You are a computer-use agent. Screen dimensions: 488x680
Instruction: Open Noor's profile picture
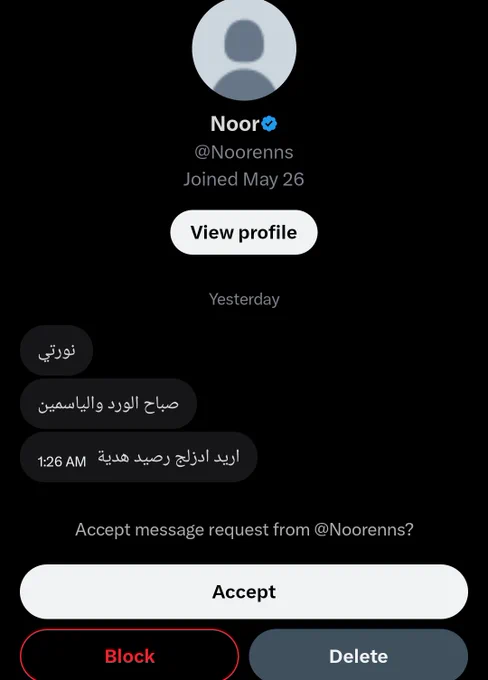(244, 49)
